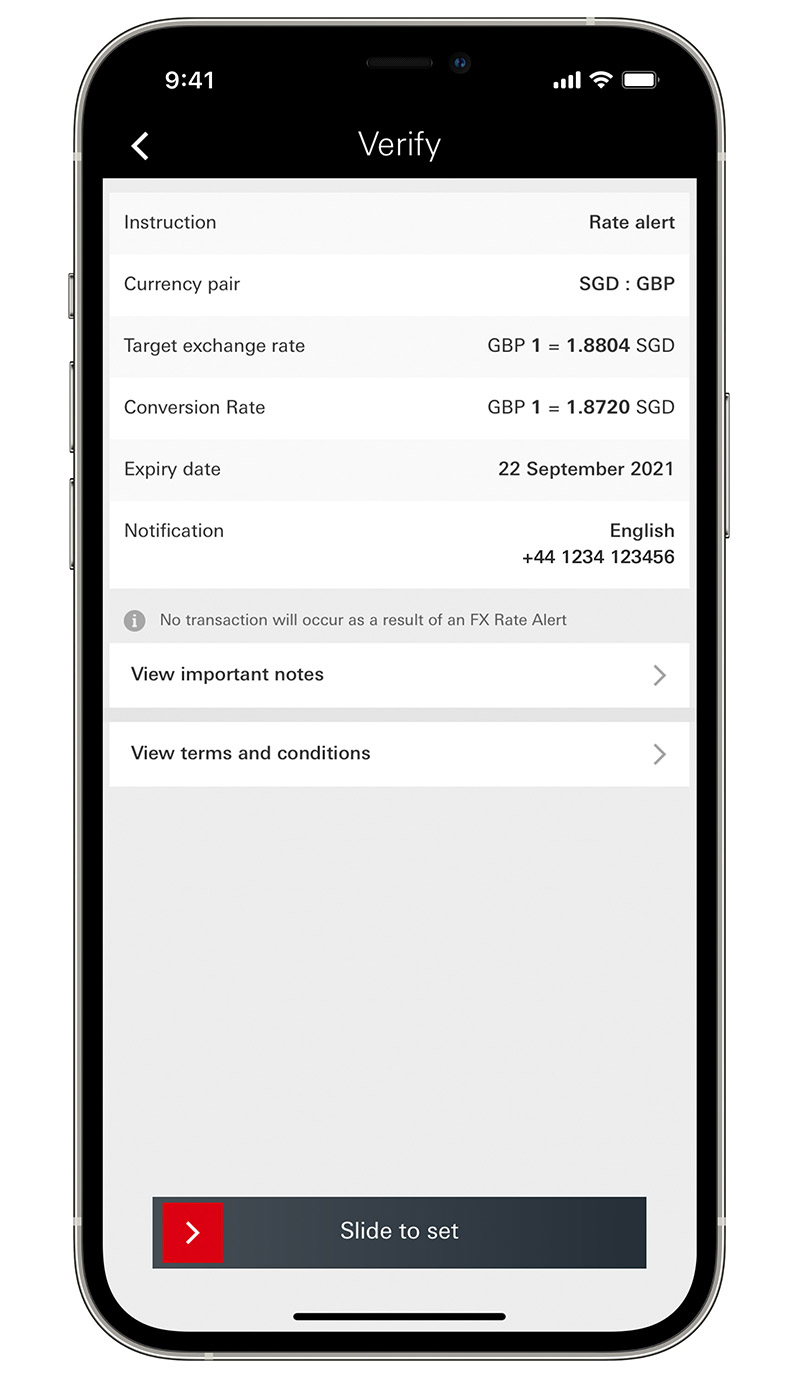This screenshot has height=1378, width=800.
Task: Tap the red arrow on Slide to set
Action: pos(193,1233)
